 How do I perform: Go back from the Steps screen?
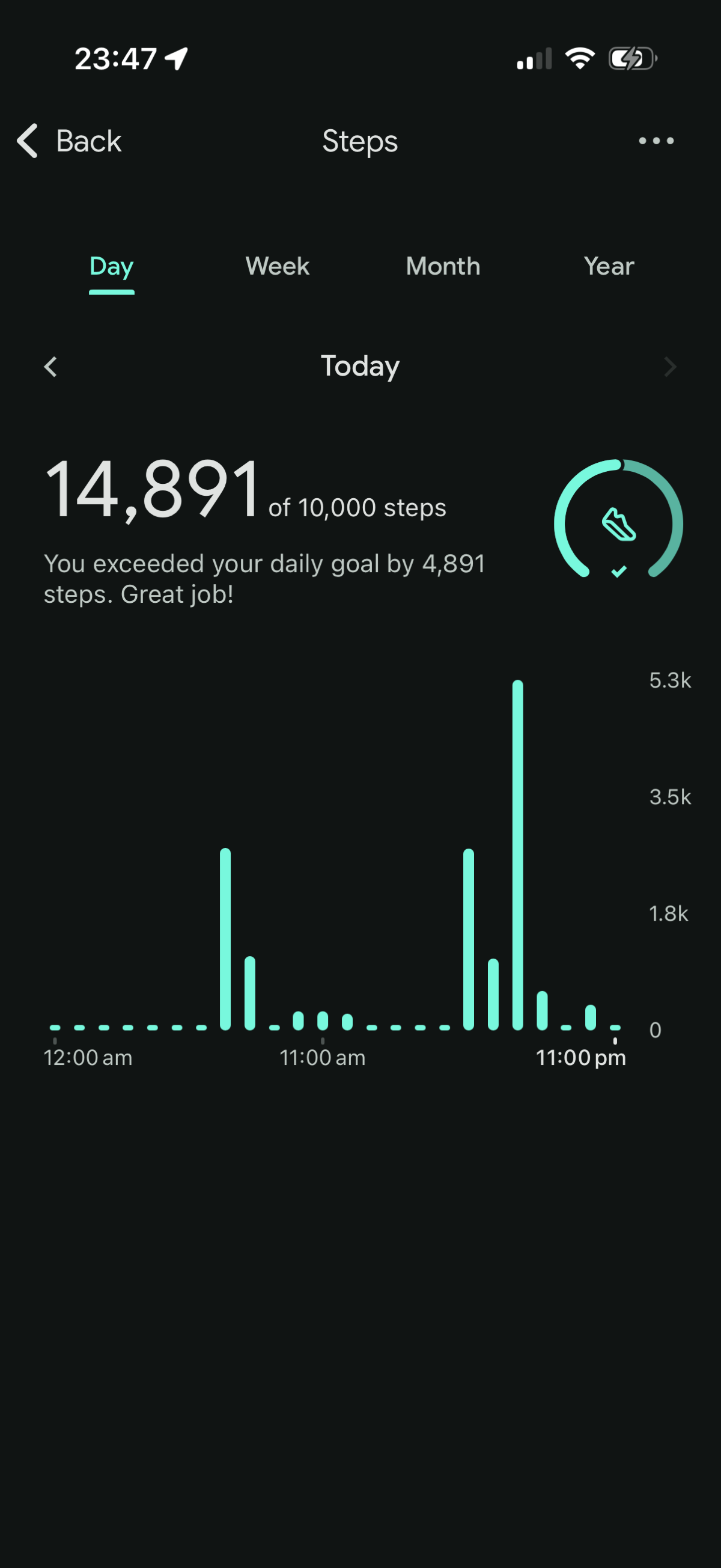[x=68, y=141]
